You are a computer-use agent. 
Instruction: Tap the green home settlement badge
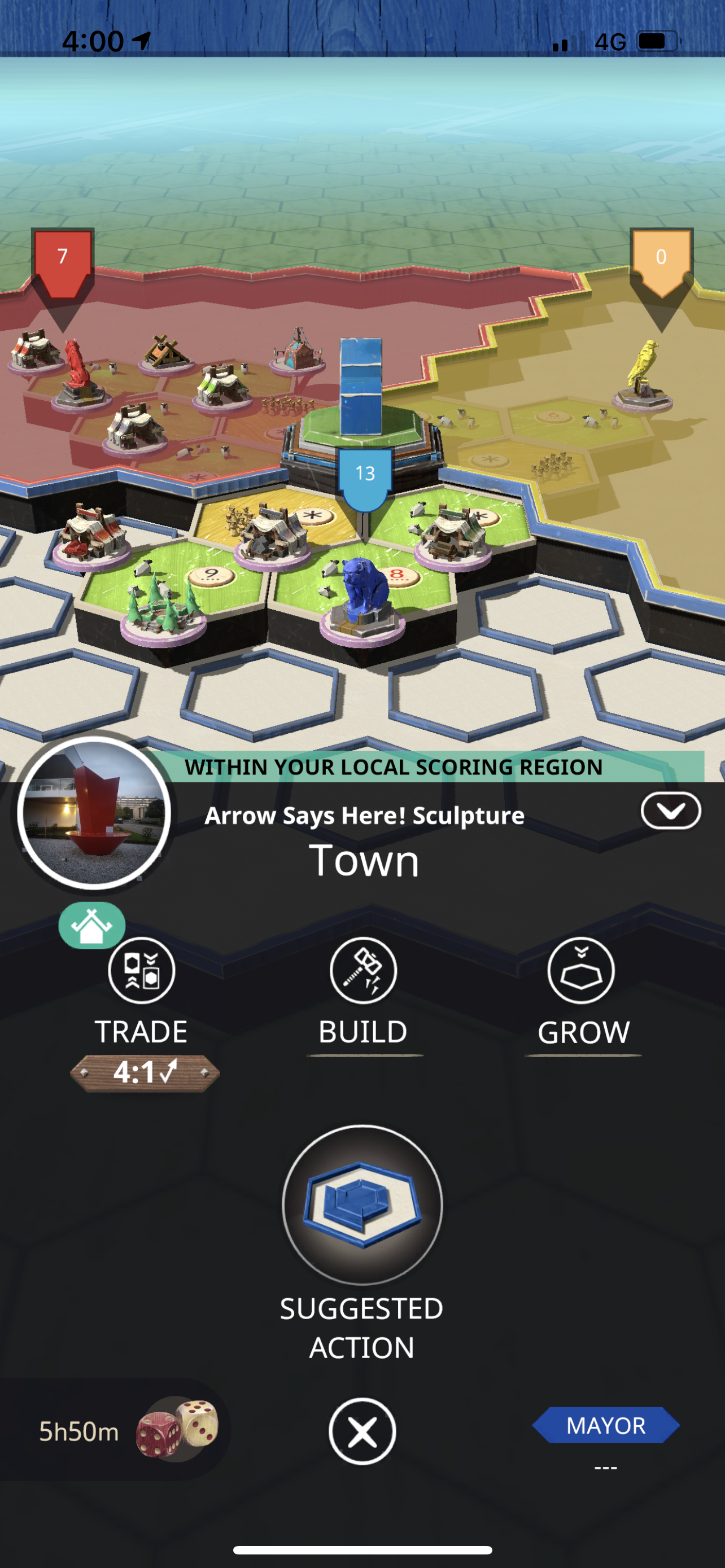pos(92,925)
